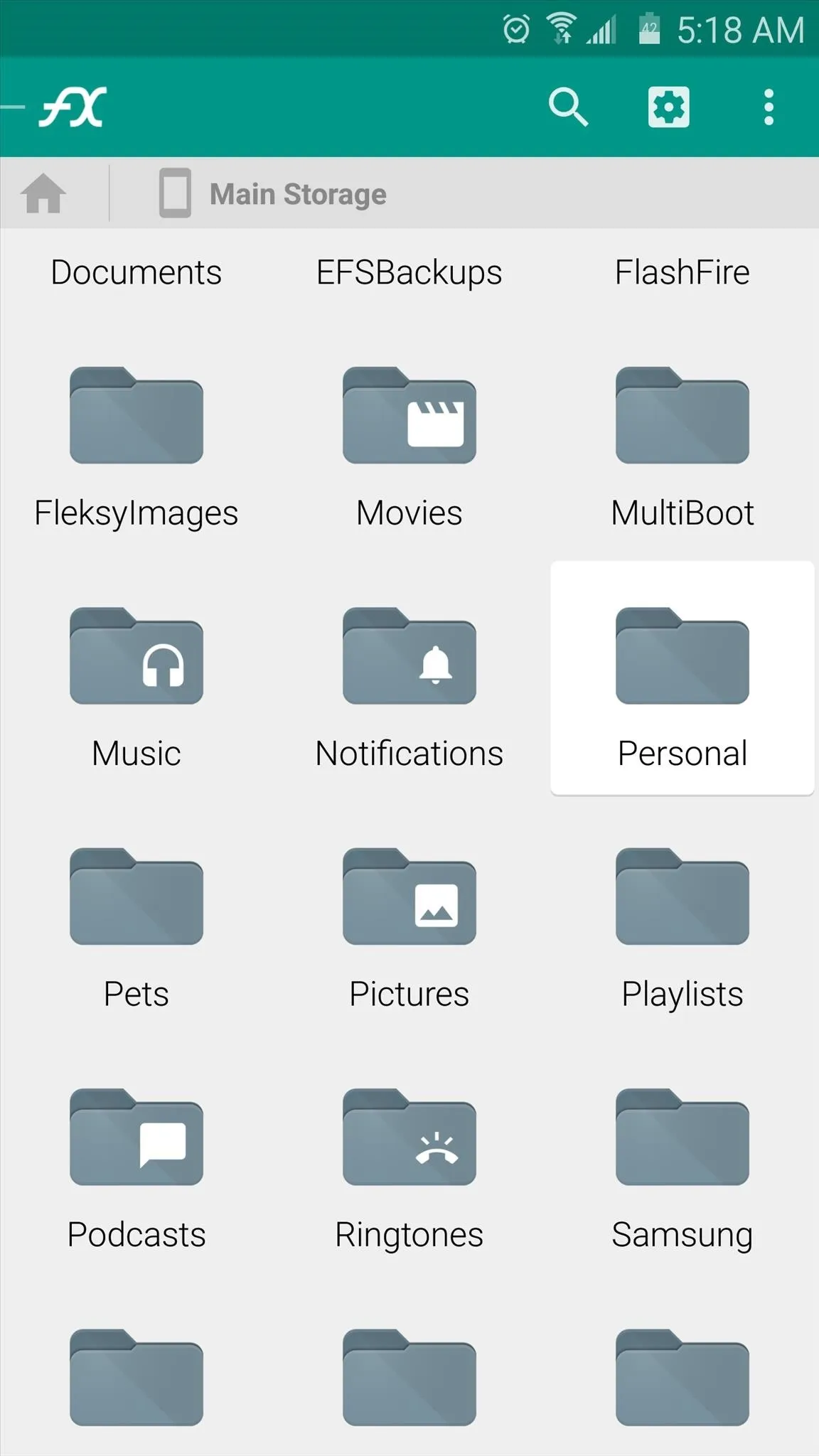Open the settings gear in toolbar
This screenshot has width=819, height=1456.
tap(668, 107)
